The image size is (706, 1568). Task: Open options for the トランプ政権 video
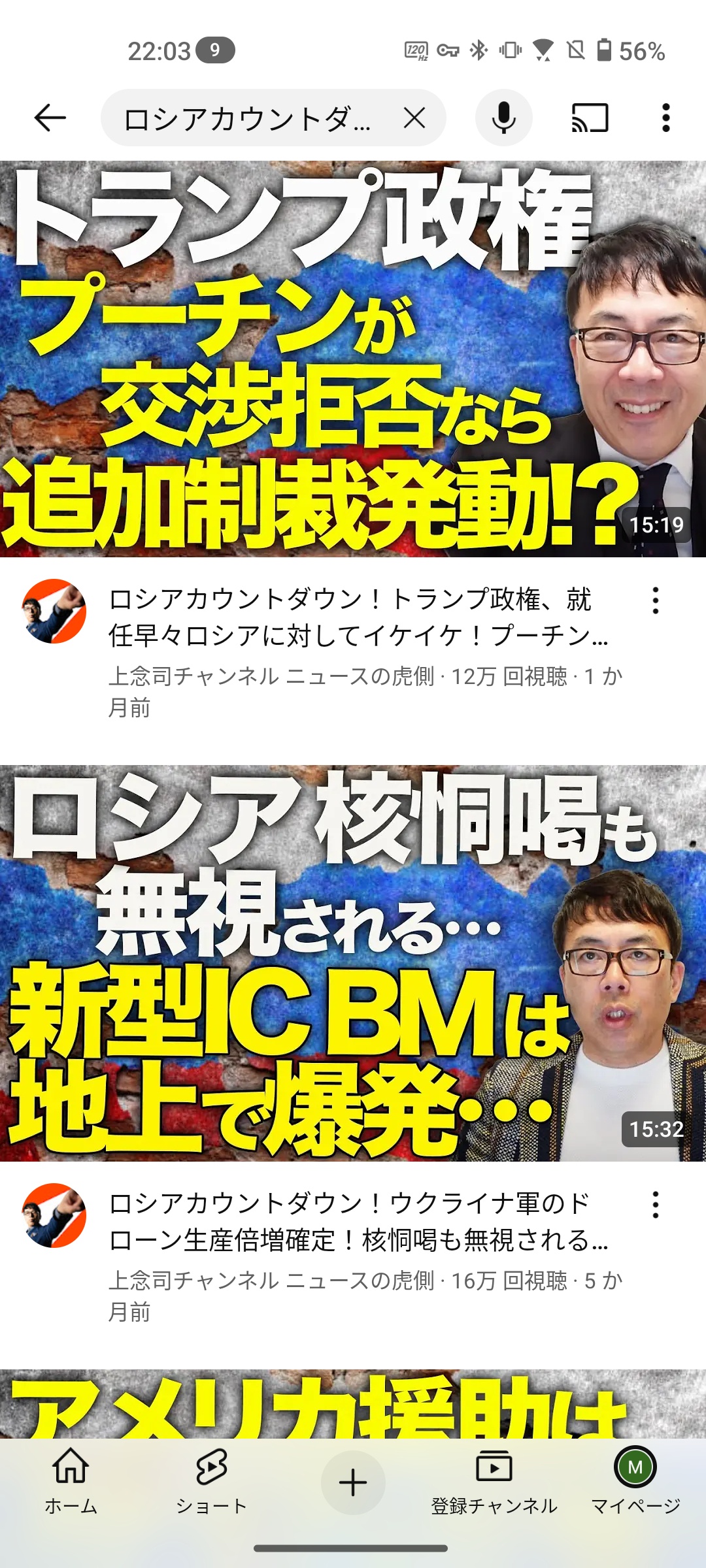655,600
